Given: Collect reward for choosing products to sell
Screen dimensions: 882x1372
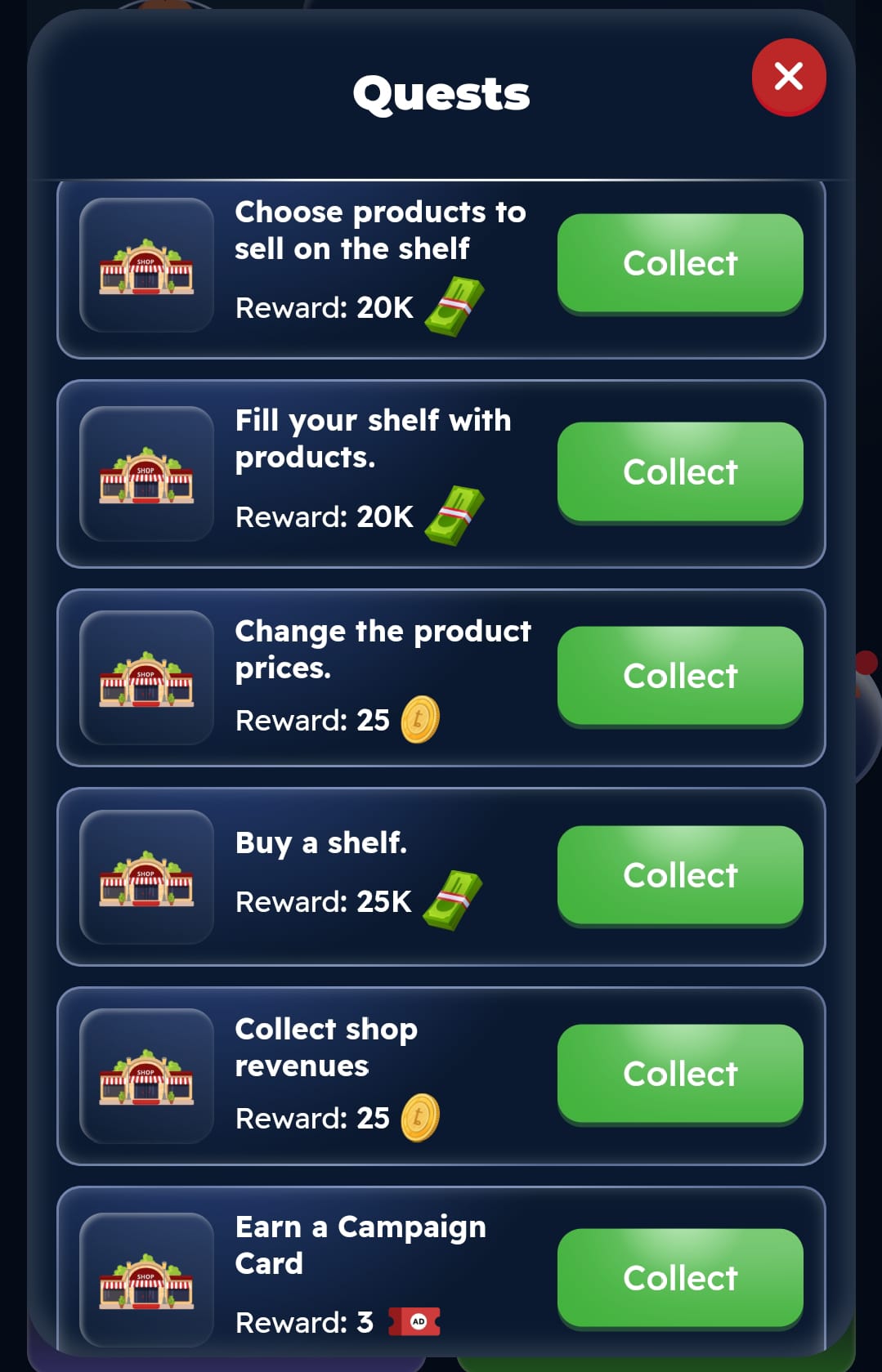Looking at the screenshot, I should 679,263.
